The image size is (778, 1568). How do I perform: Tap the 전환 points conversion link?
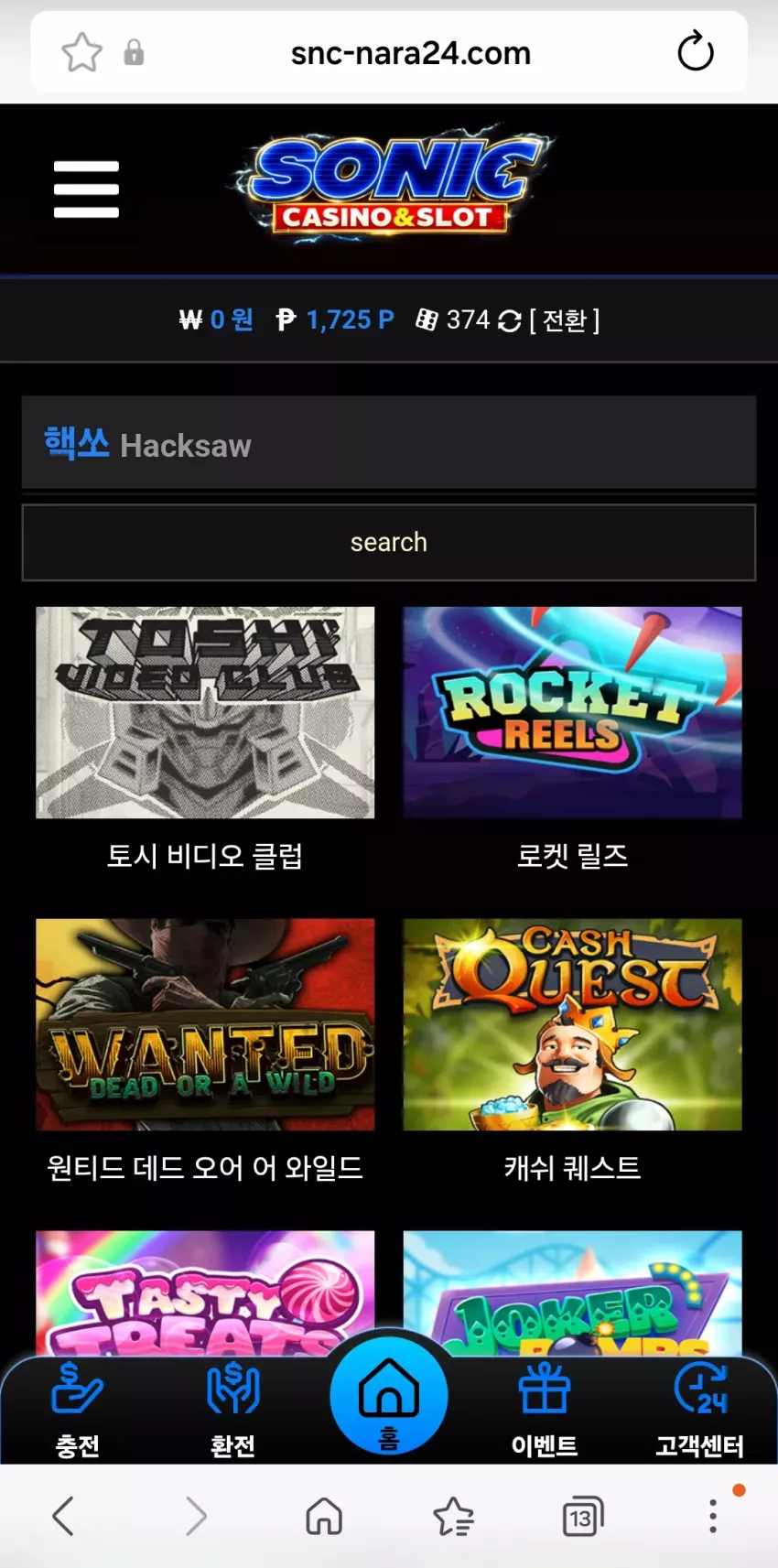(x=565, y=320)
